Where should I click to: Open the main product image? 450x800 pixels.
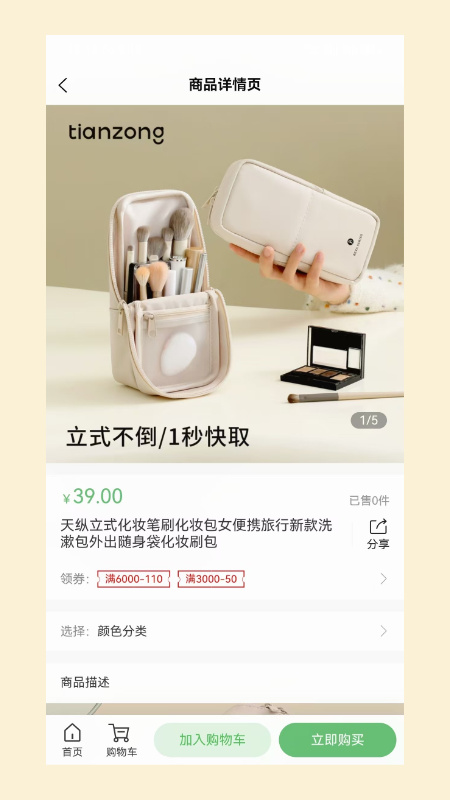(x=225, y=284)
